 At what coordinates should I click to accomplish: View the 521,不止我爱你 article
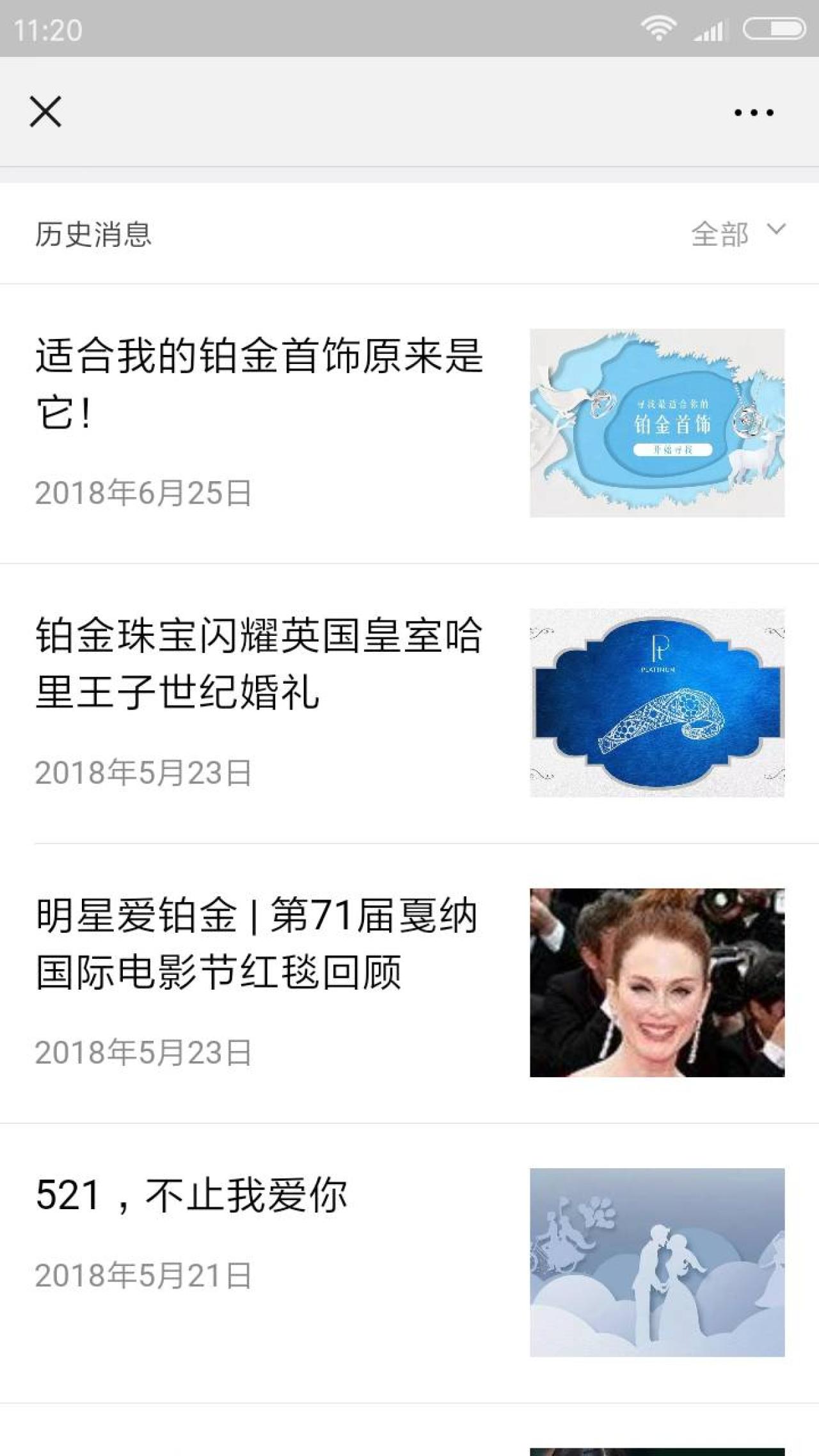pos(192,1195)
